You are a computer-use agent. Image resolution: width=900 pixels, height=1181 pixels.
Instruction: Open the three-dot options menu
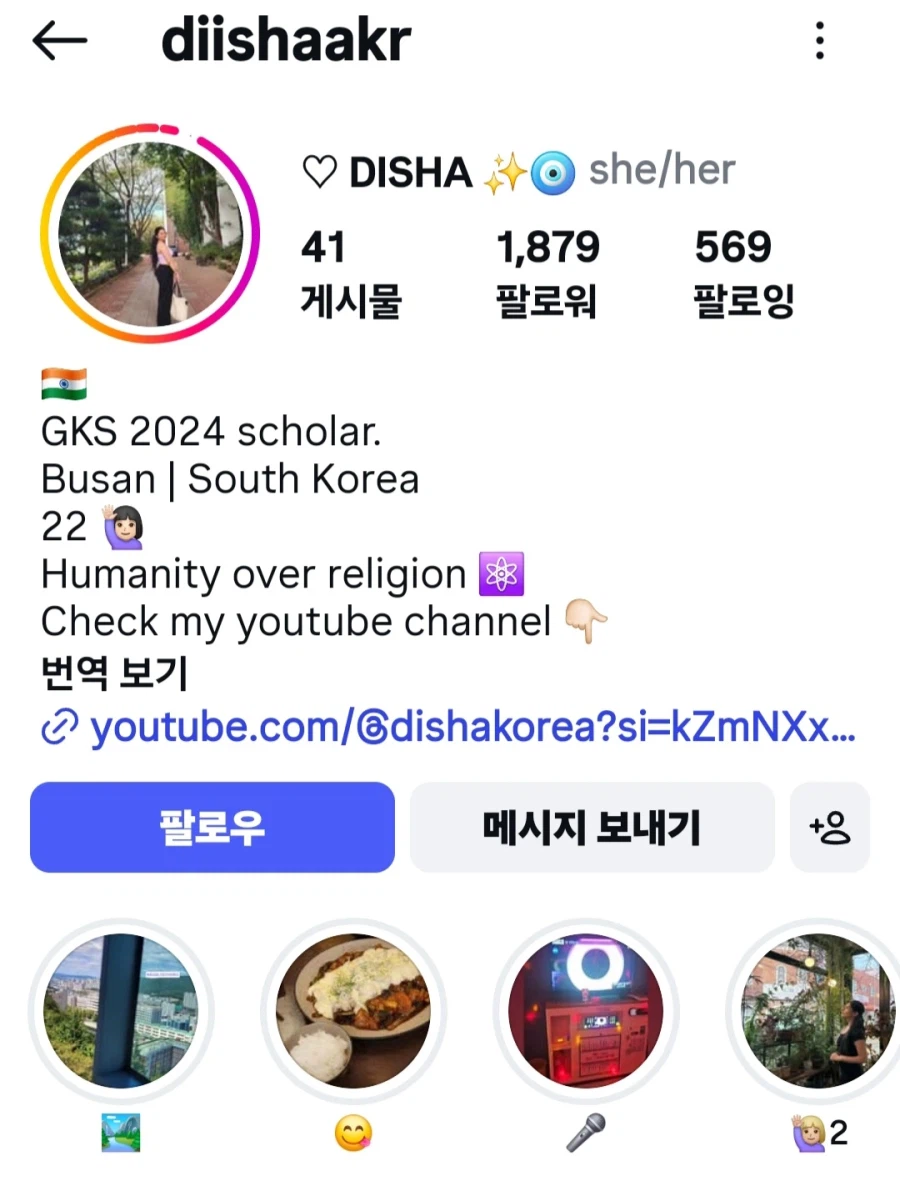coord(820,40)
